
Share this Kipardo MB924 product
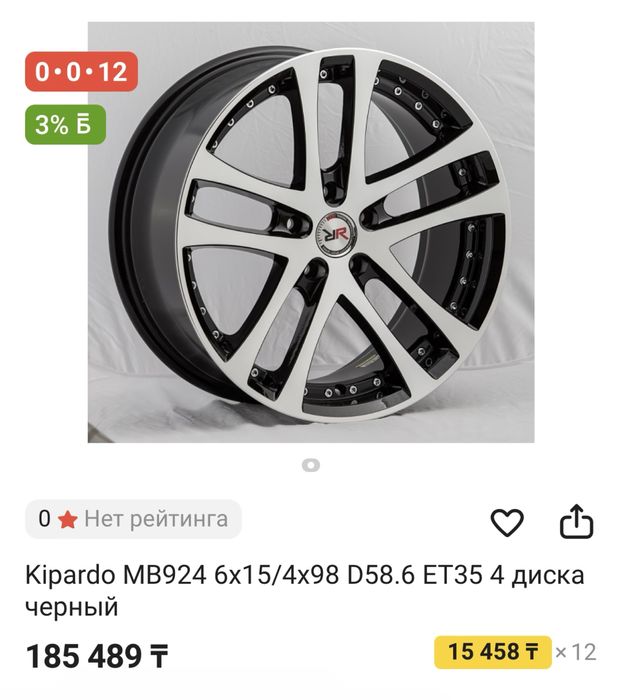click(x=576, y=521)
